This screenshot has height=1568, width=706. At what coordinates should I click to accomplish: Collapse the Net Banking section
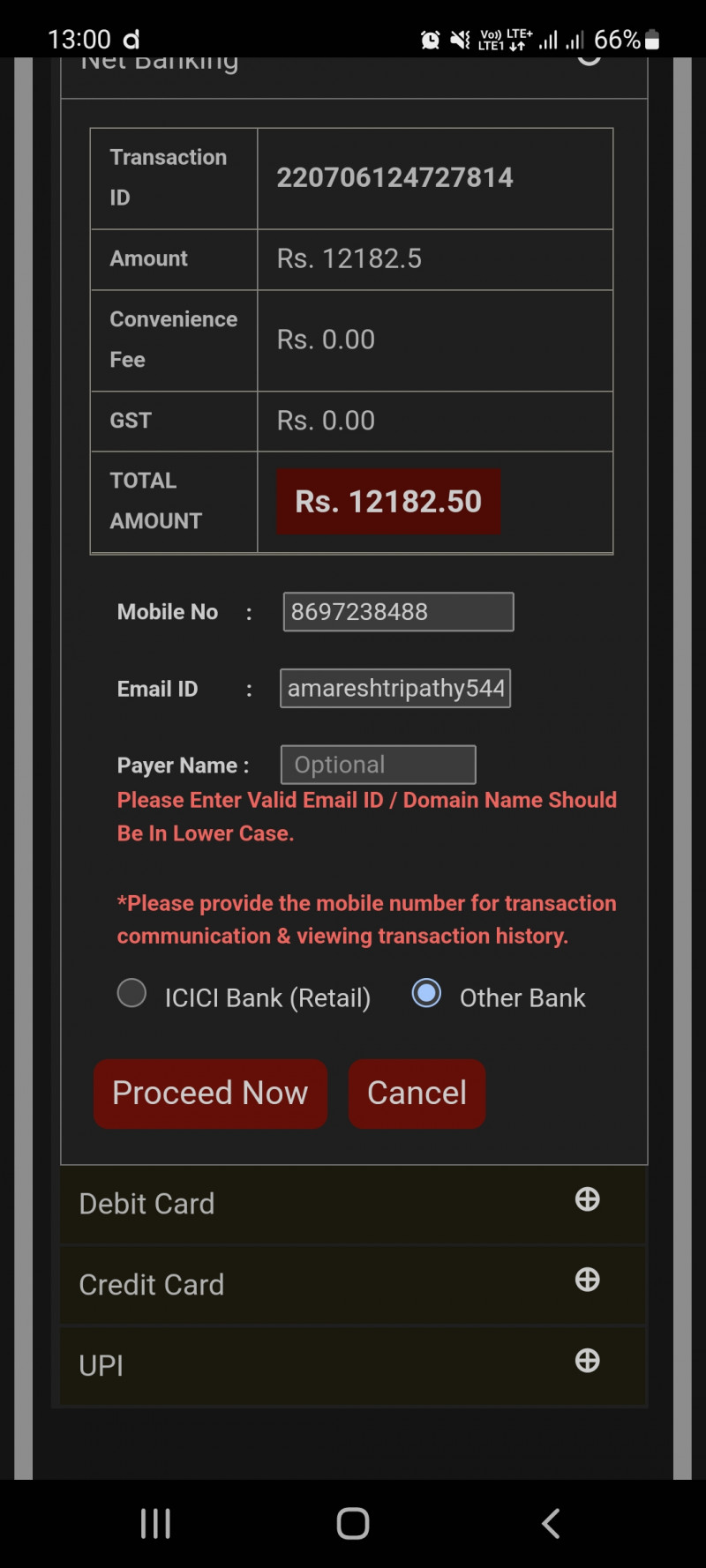589,62
